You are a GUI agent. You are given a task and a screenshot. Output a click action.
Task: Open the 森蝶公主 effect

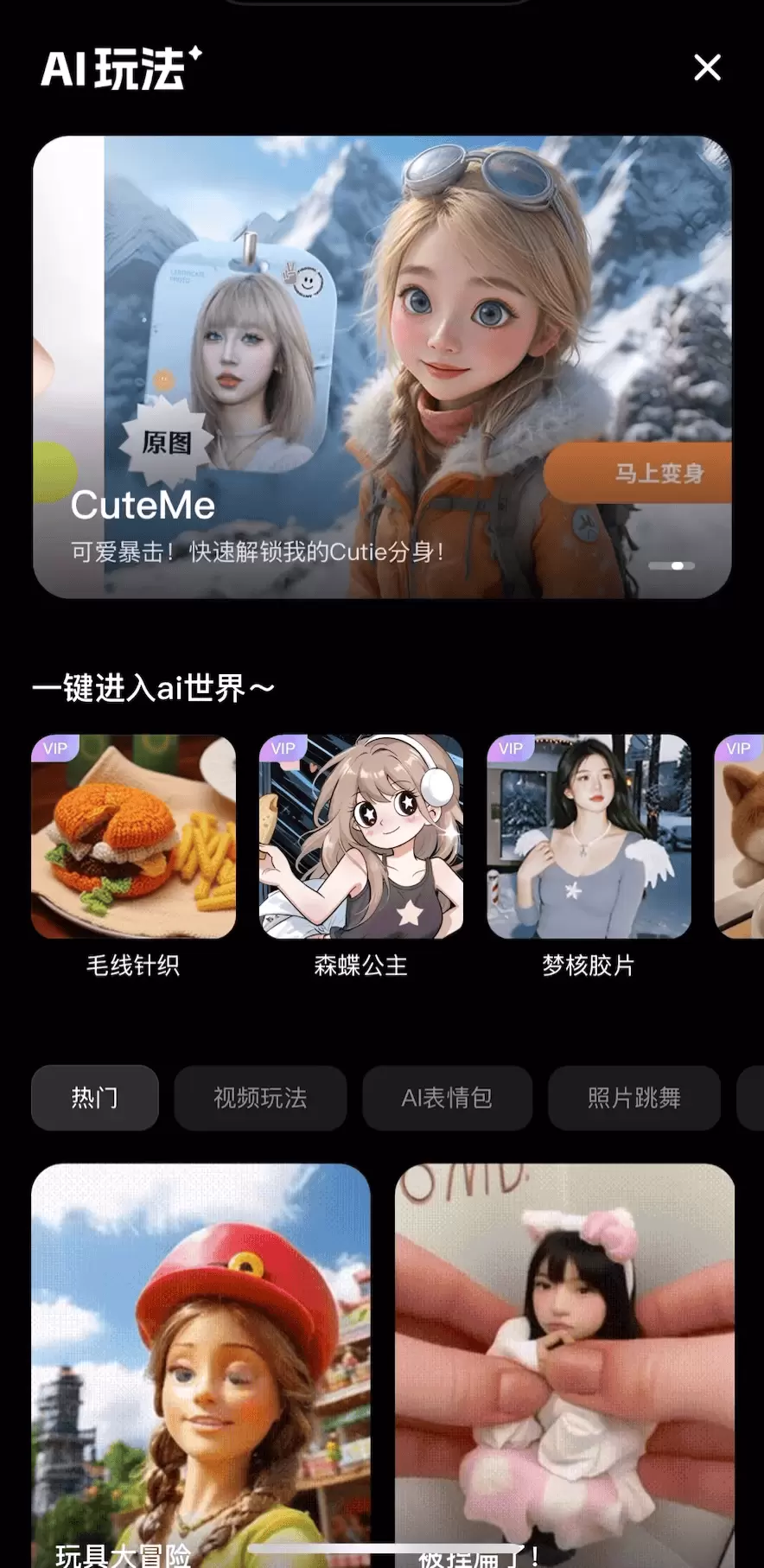(361, 837)
